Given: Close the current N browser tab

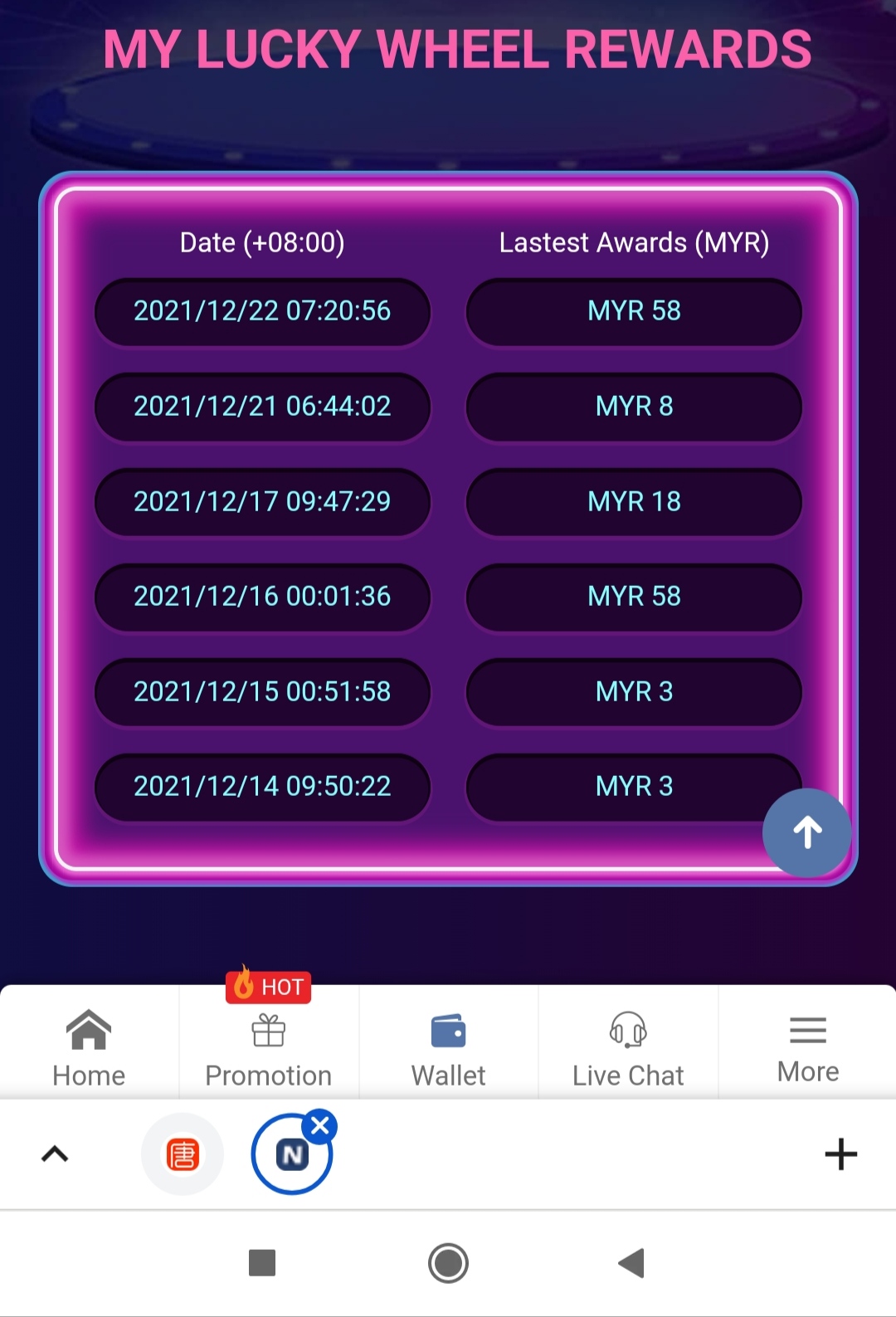Looking at the screenshot, I should coord(320,1126).
